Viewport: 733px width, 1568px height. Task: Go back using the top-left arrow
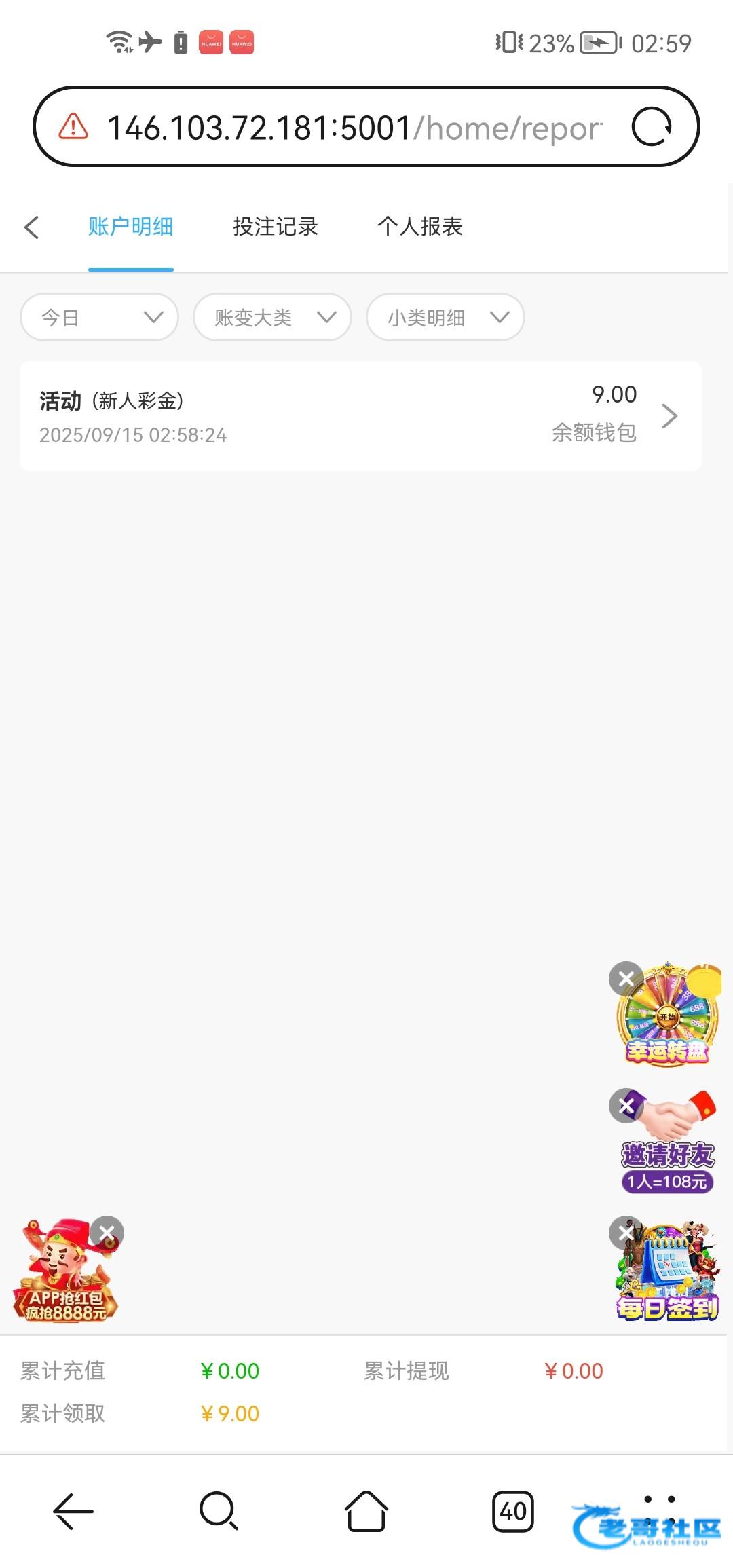(31, 227)
